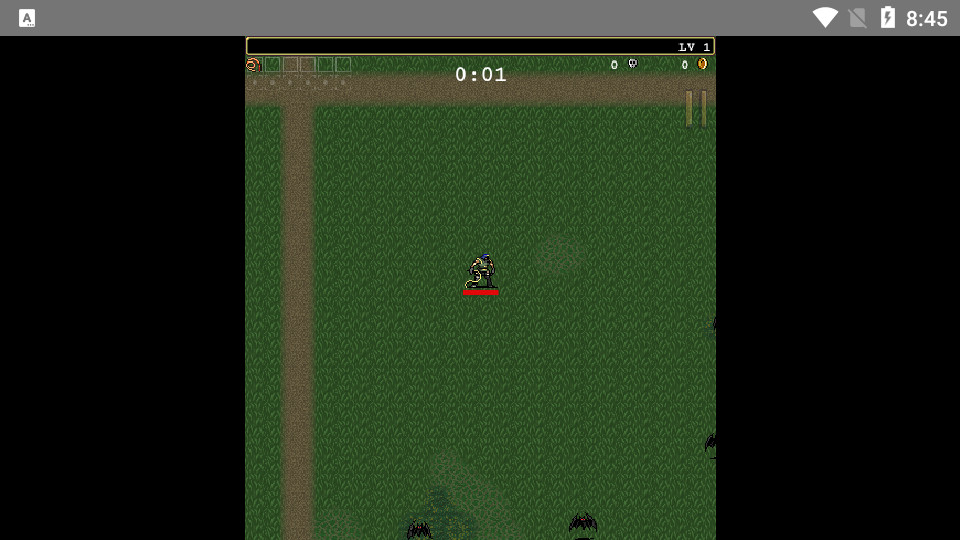This screenshot has width=960, height=540.
Task: Pause the game
Action: [x=696, y=108]
